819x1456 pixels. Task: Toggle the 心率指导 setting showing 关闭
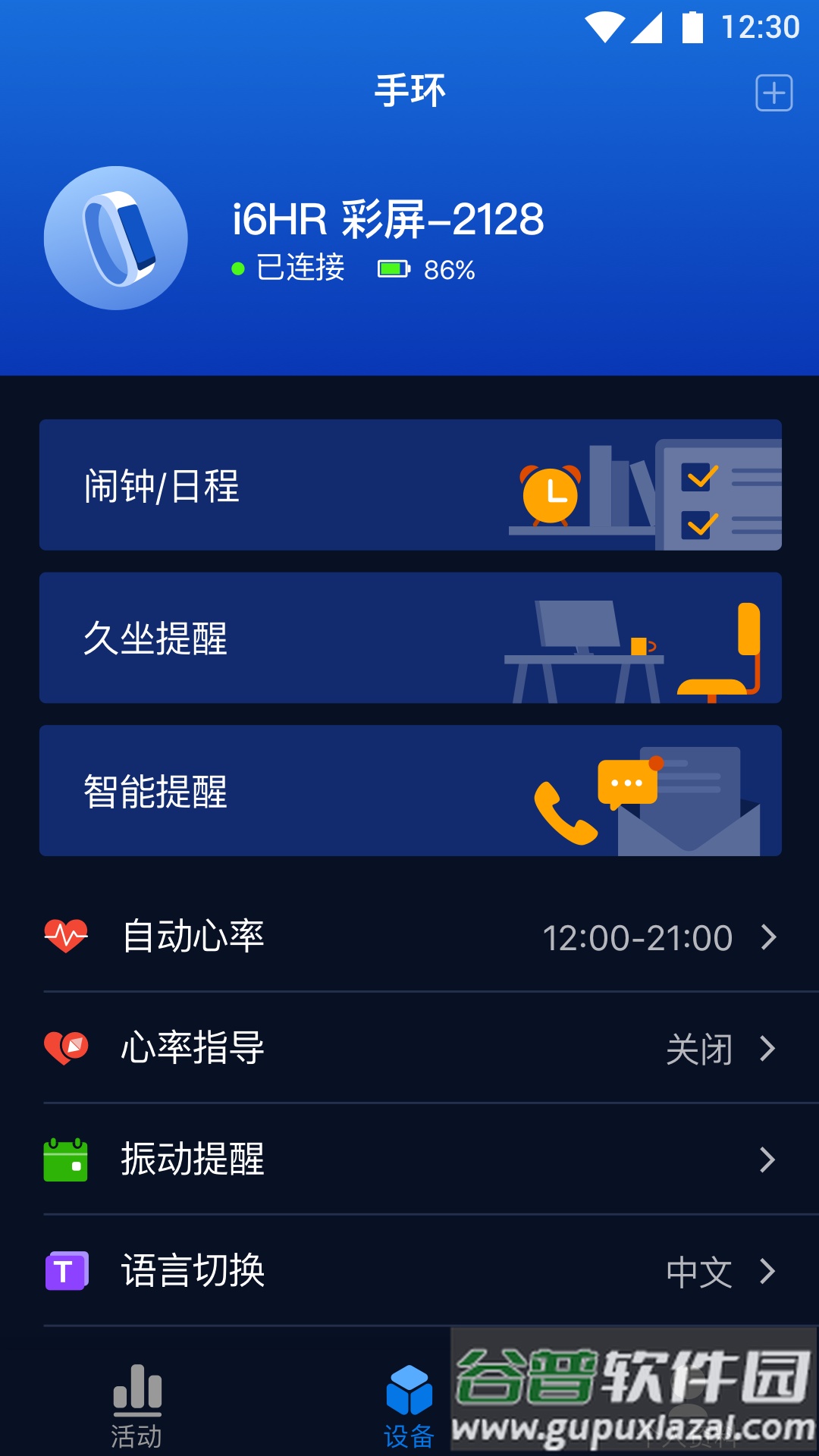click(698, 1049)
